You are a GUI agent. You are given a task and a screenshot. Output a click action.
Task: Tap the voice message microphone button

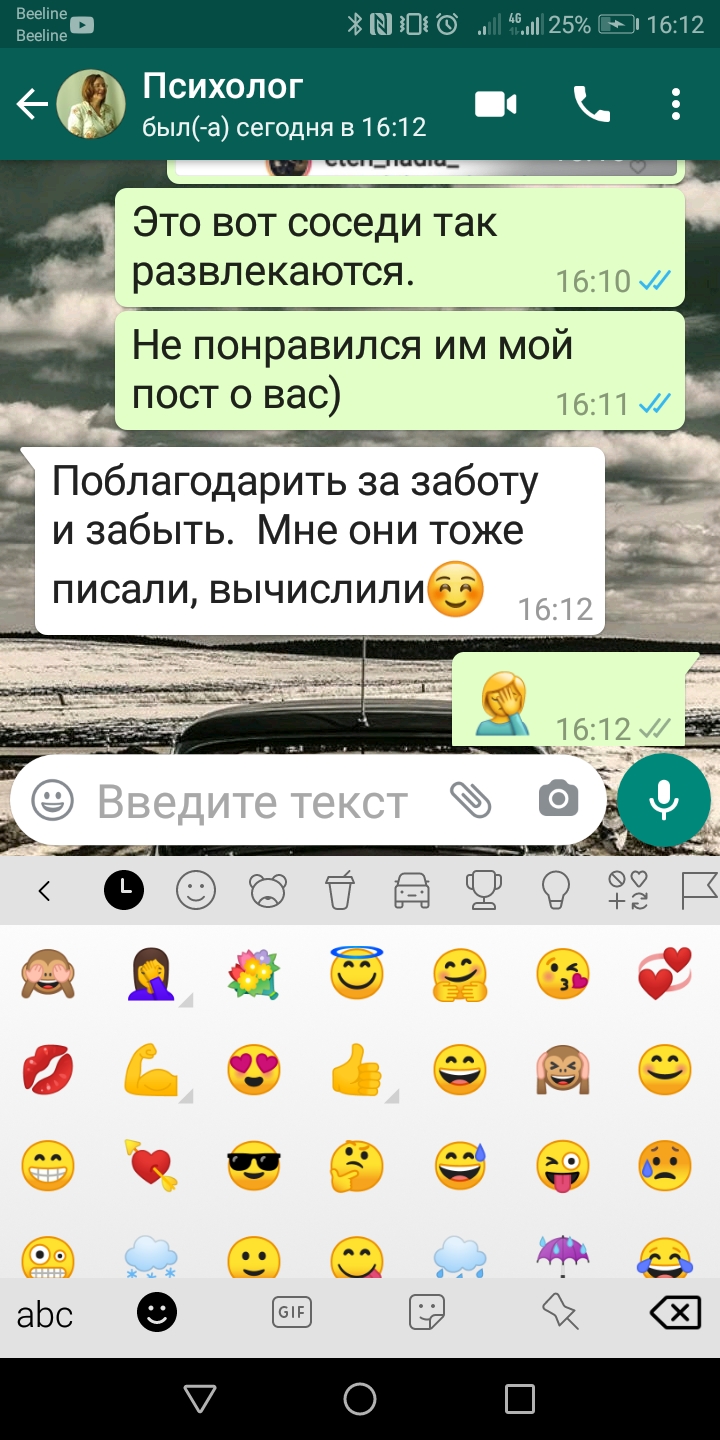663,800
